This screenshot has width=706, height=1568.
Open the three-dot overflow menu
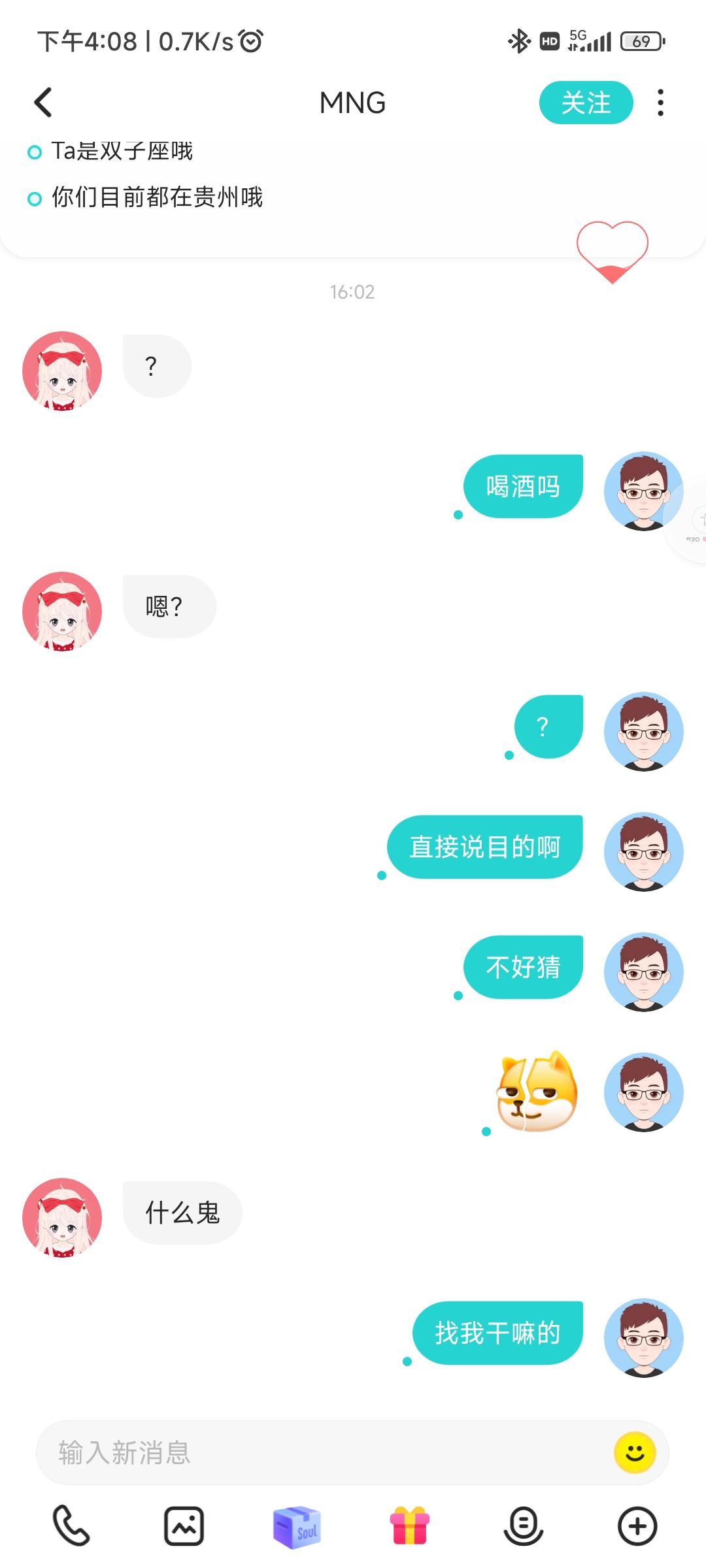click(661, 103)
